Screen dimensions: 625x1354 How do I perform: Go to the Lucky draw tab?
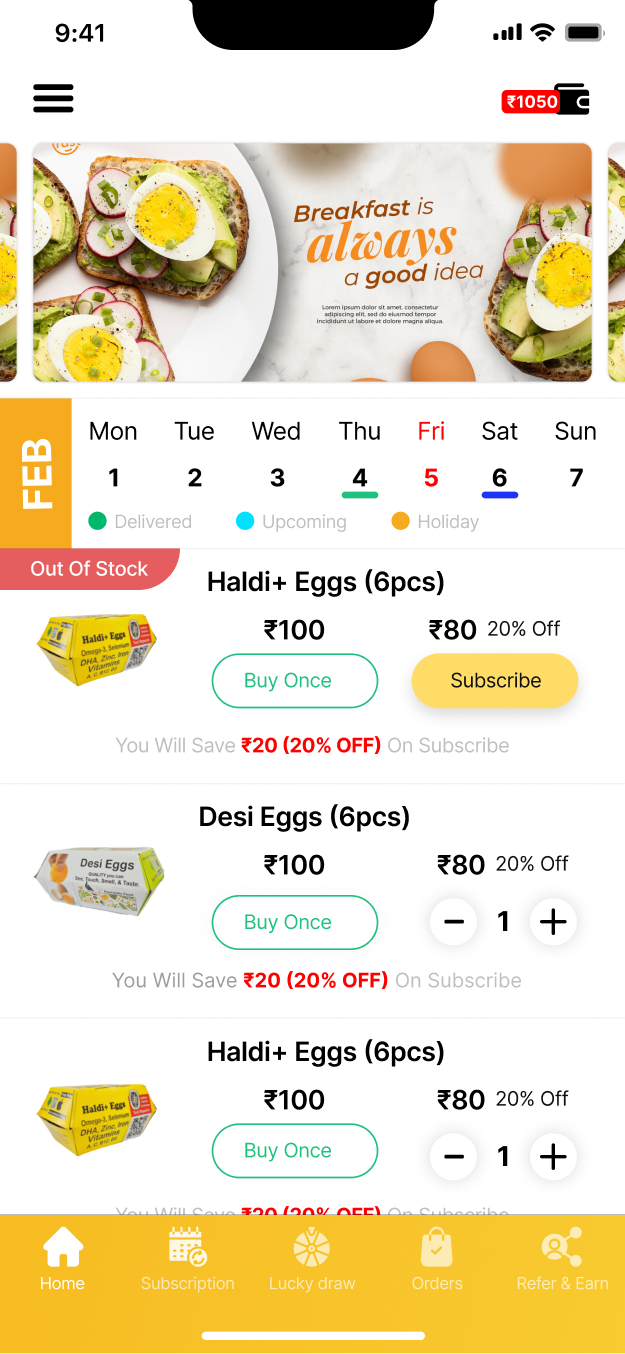(x=312, y=1260)
